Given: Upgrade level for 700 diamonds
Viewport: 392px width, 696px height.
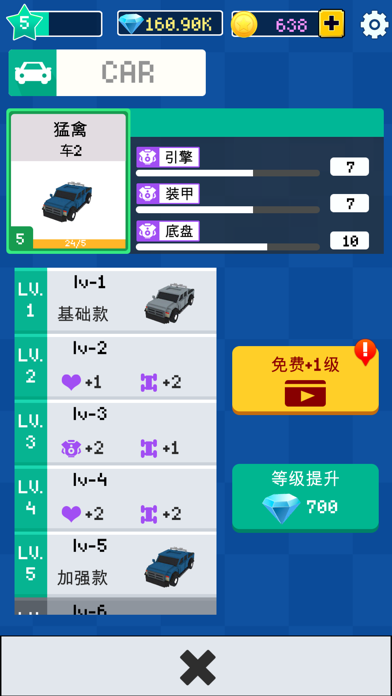Looking at the screenshot, I should pyautogui.click(x=305, y=498).
